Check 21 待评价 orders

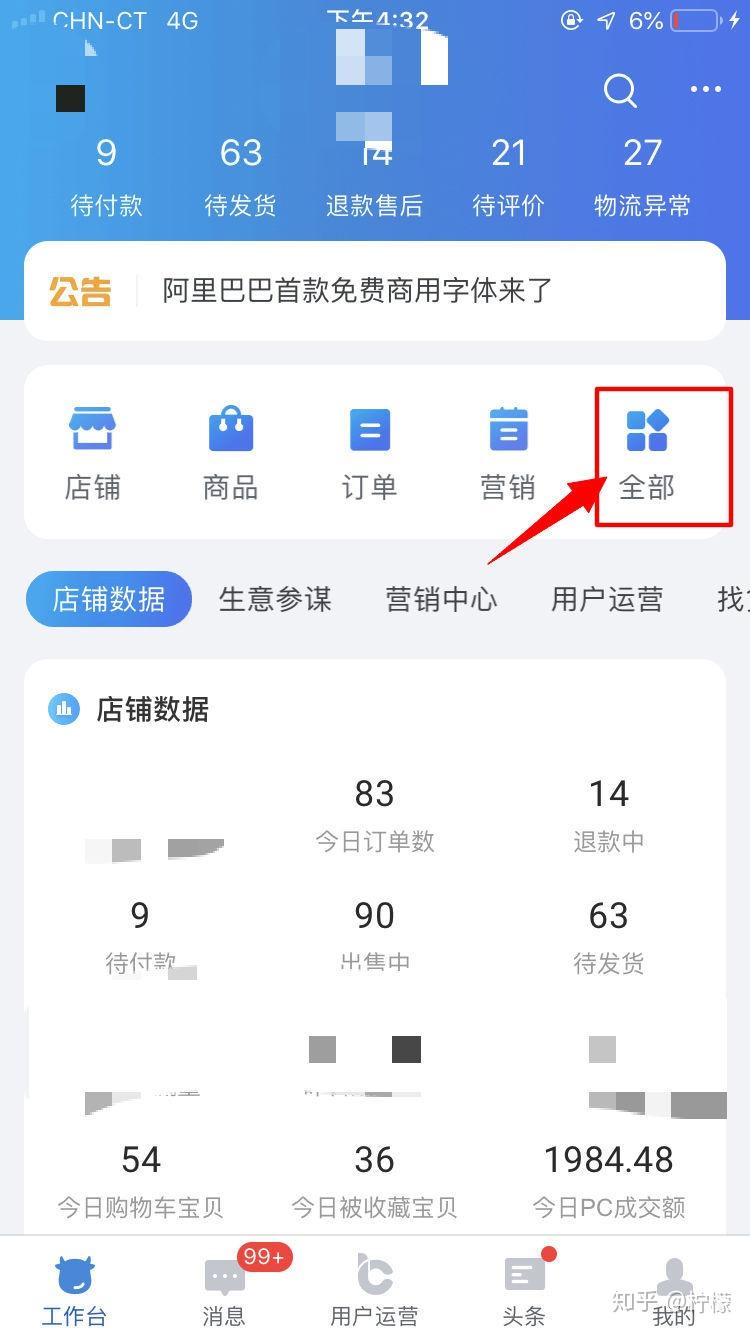[x=508, y=177]
